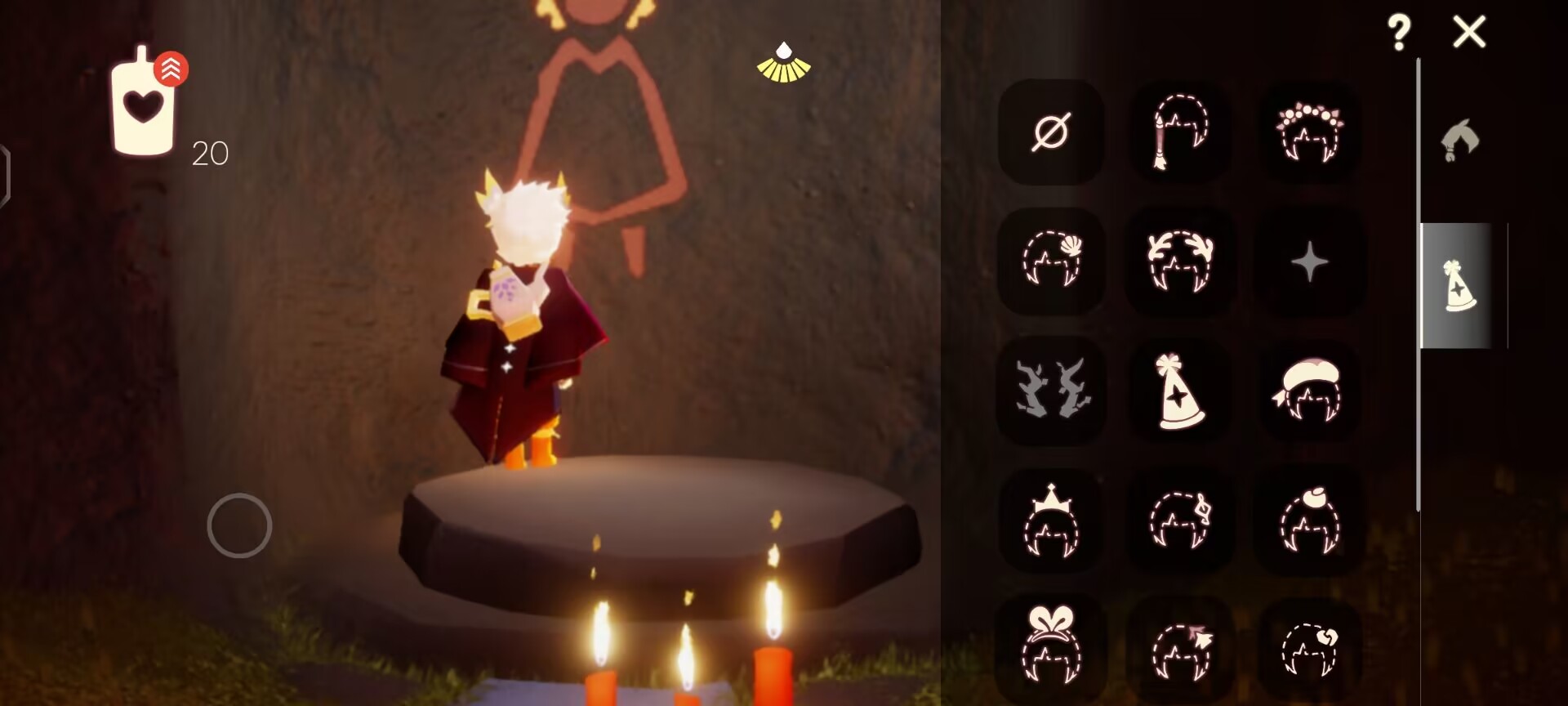Equip the rose hair accessory
Image resolution: width=1568 pixels, height=706 pixels.
tap(1309, 648)
